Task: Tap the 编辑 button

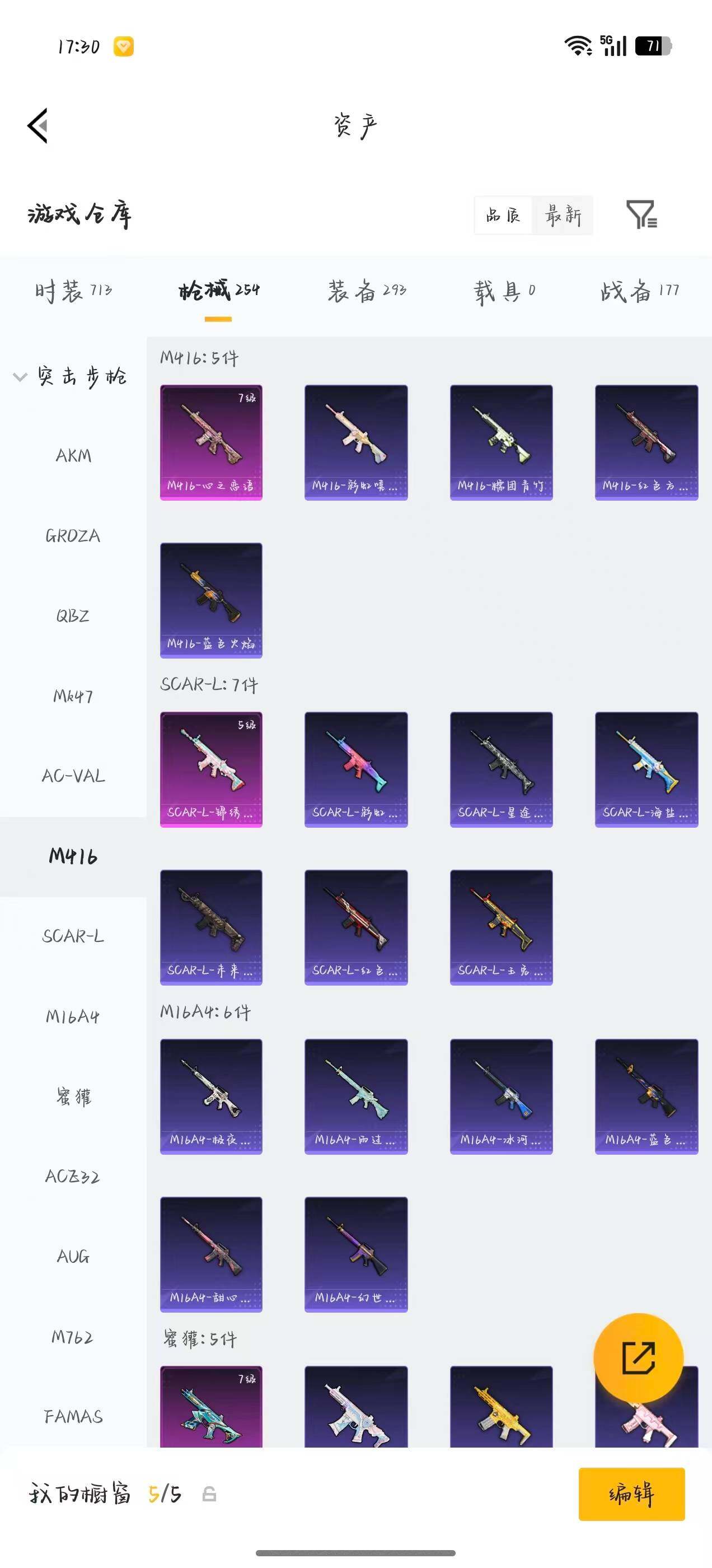Action: point(631,1494)
